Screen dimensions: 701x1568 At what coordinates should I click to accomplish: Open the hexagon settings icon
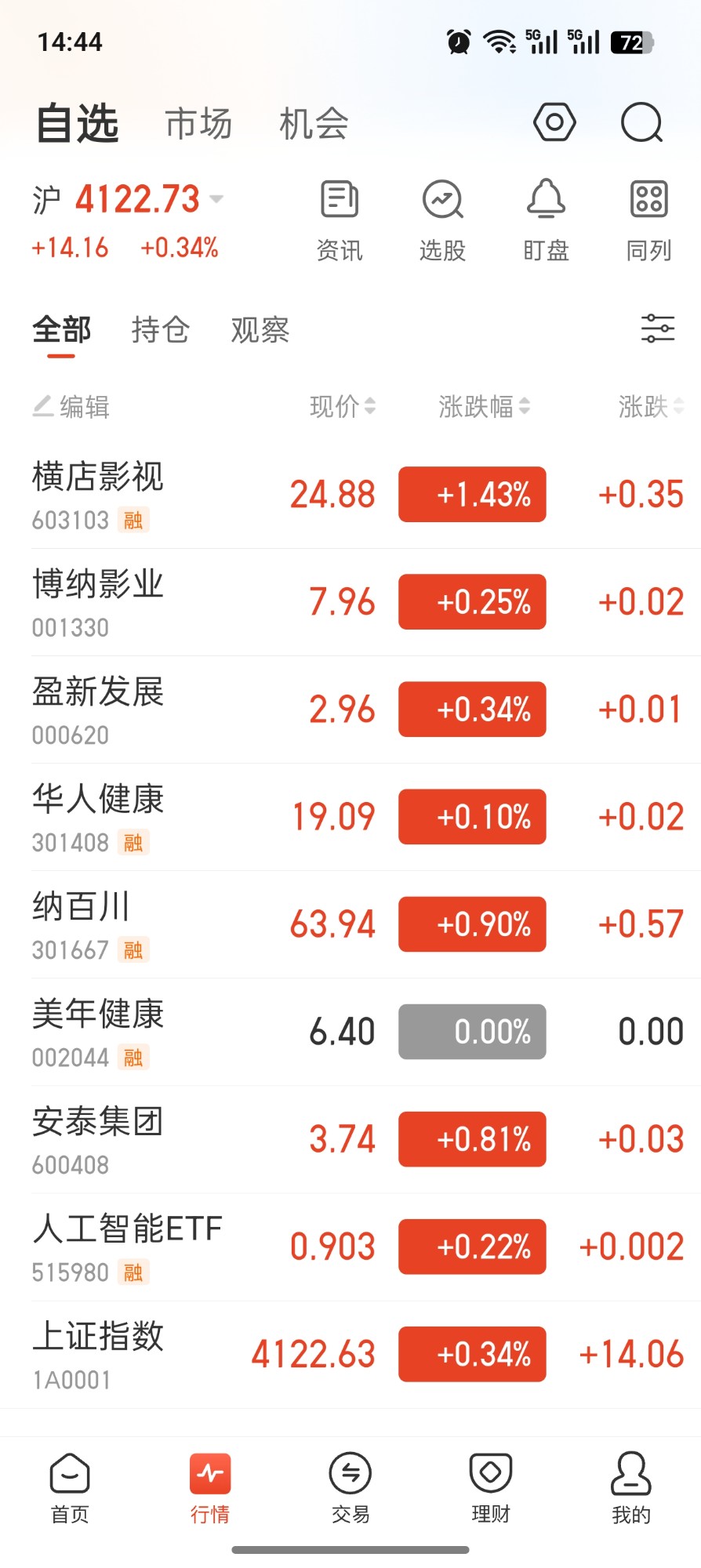pos(554,122)
